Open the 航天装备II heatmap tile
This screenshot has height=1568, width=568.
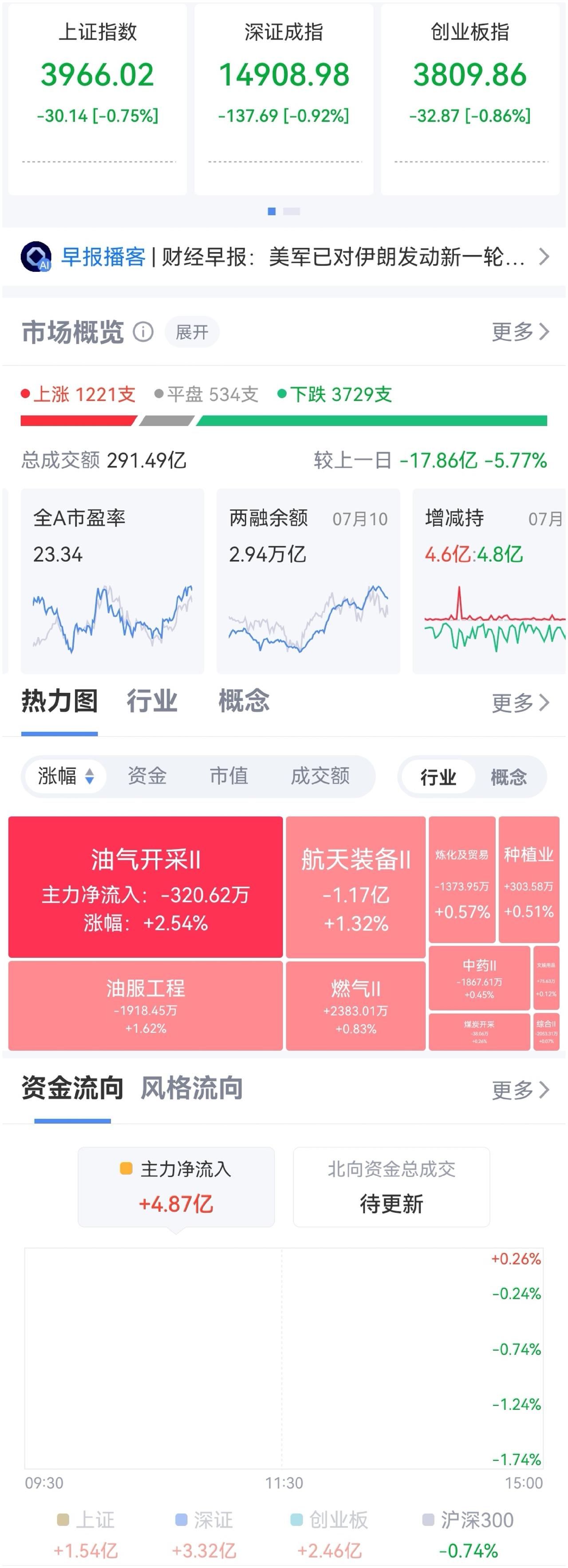click(356, 887)
